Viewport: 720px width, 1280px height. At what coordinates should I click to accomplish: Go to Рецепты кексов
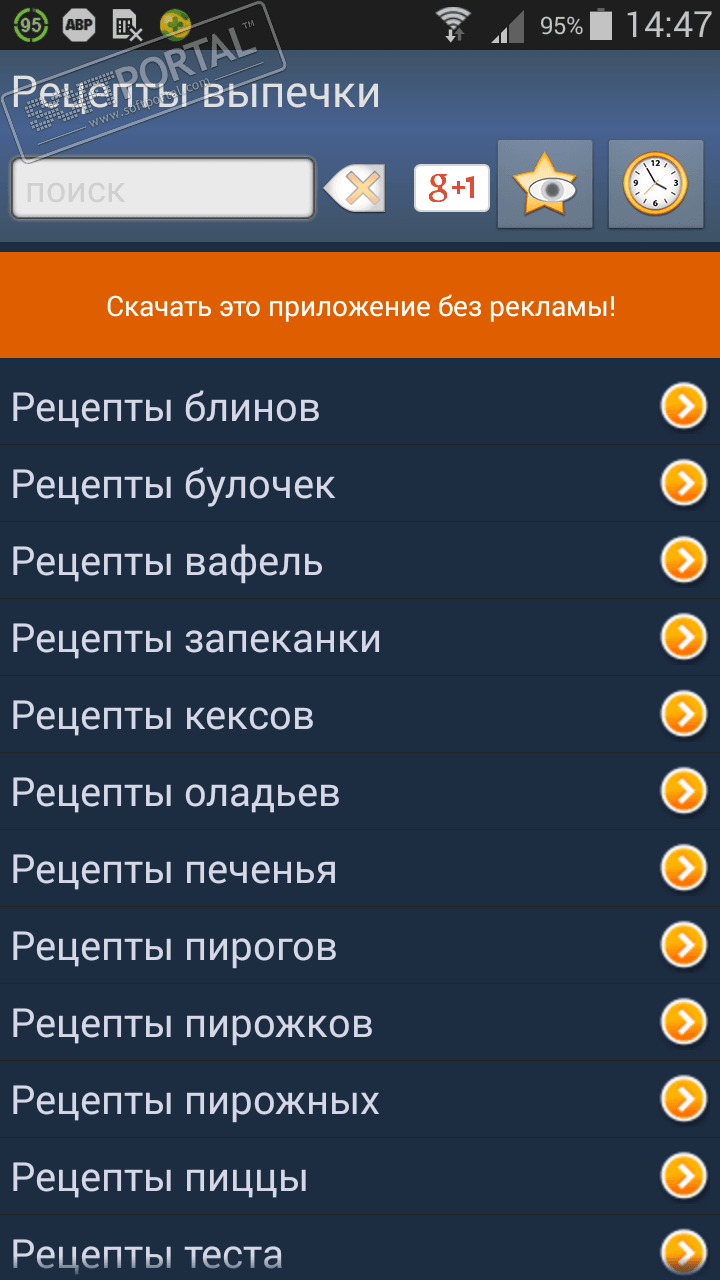pyautogui.click(x=360, y=716)
